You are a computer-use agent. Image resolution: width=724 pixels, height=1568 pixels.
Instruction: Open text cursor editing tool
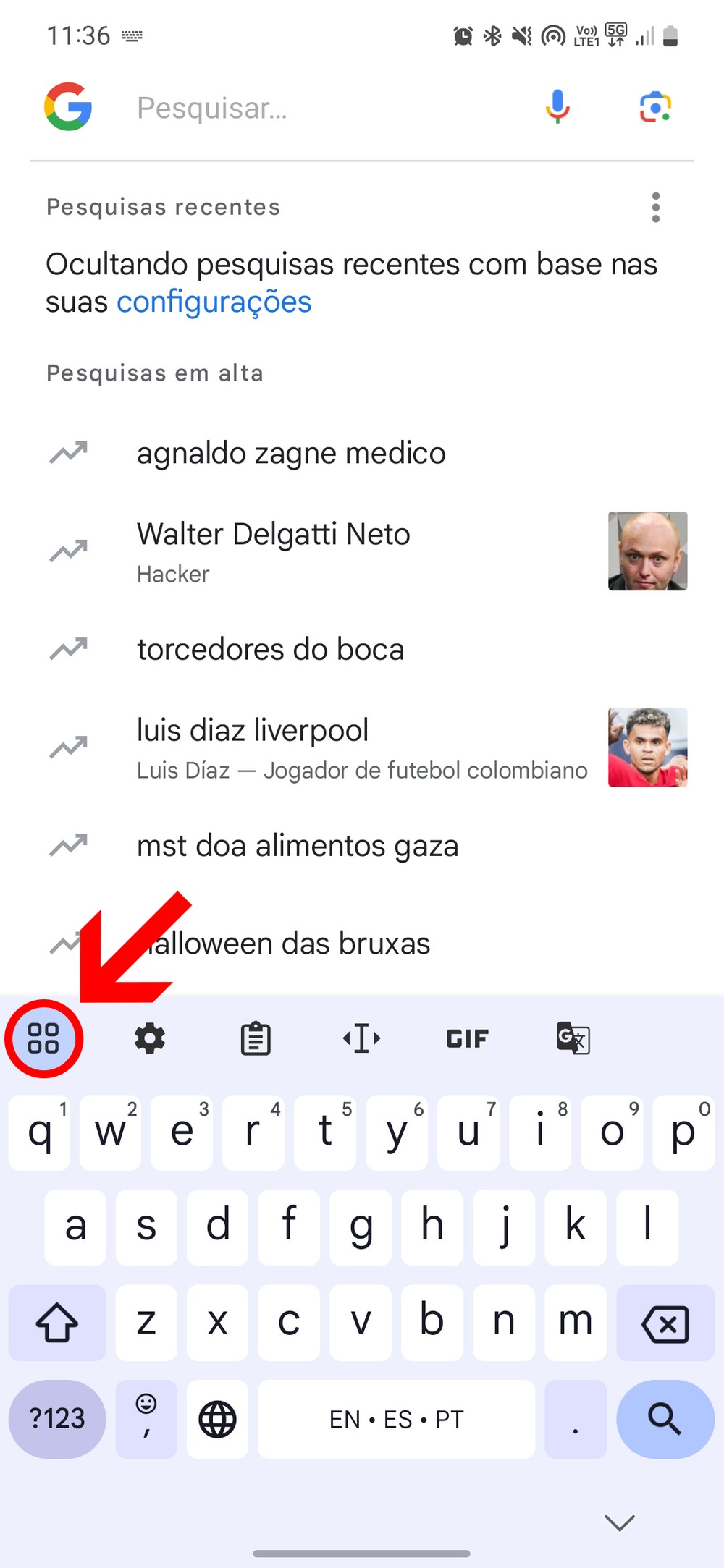click(361, 1039)
